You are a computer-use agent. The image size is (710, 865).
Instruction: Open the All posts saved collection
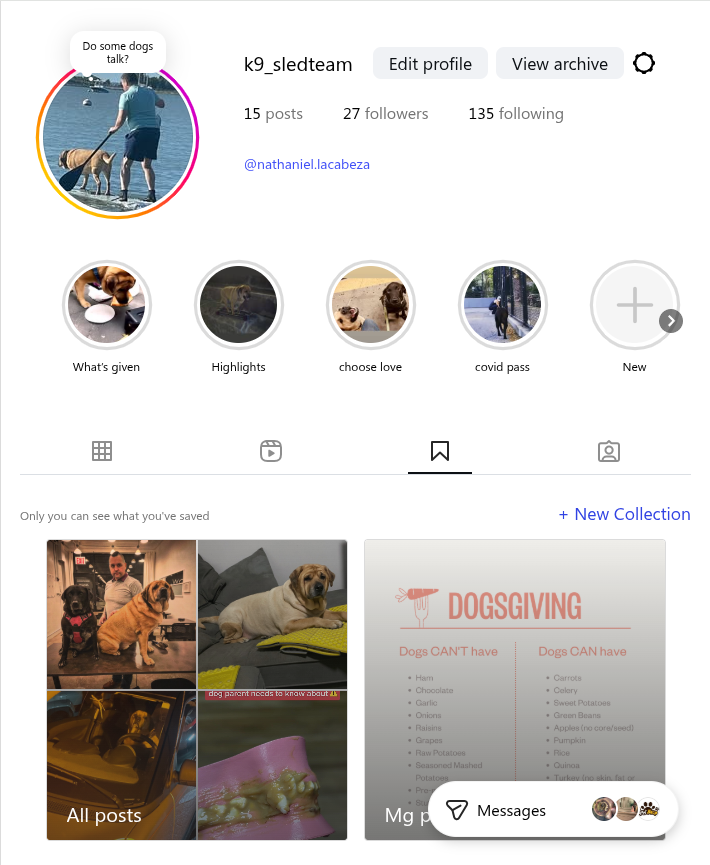click(x=197, y=690)
